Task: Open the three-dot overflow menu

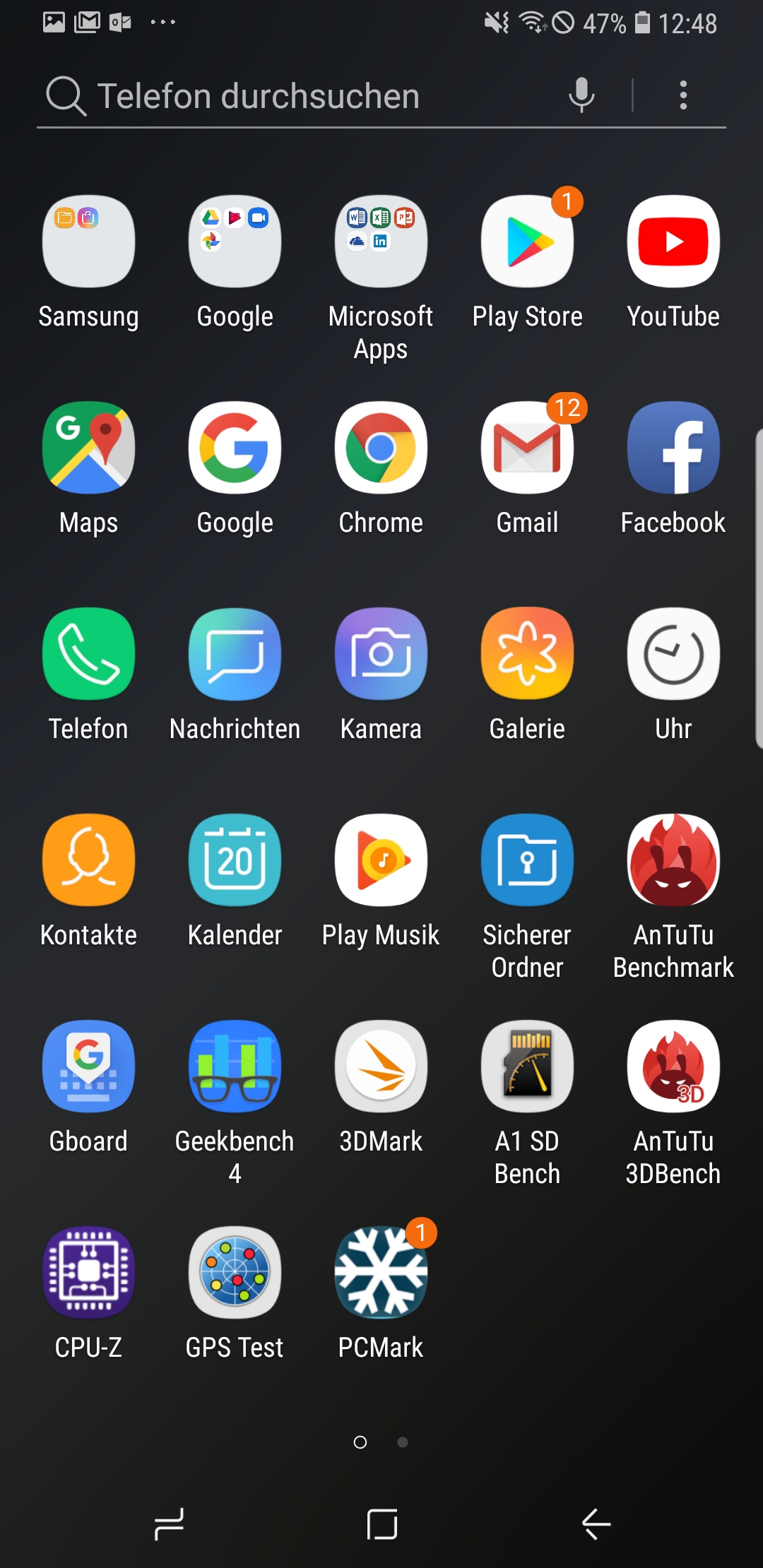Action: click(683, 95)
